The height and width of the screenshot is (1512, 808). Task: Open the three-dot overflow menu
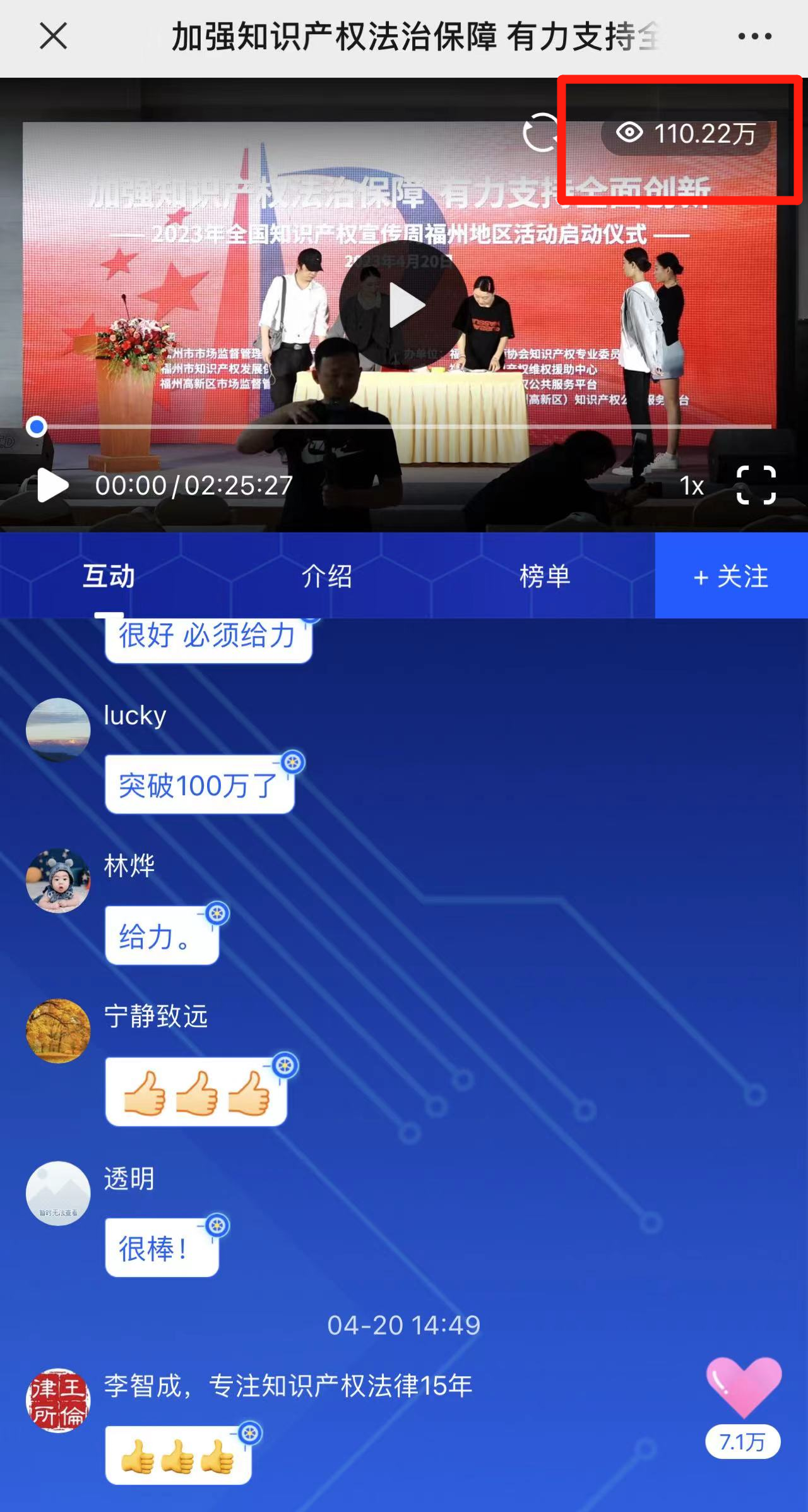pos(755,37)
